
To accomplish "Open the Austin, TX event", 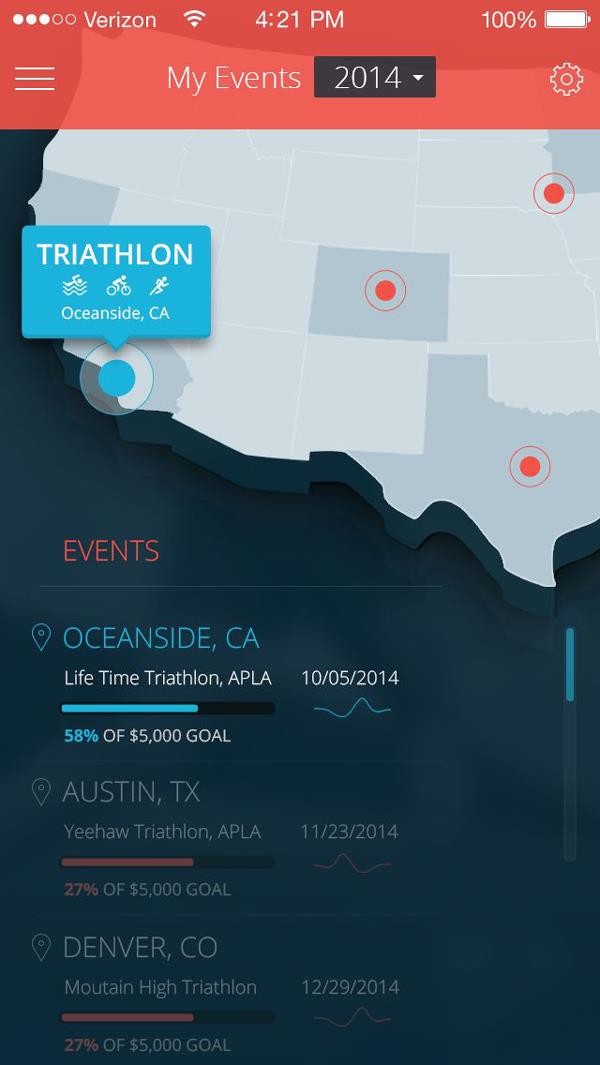I will (x=131, y=793).
